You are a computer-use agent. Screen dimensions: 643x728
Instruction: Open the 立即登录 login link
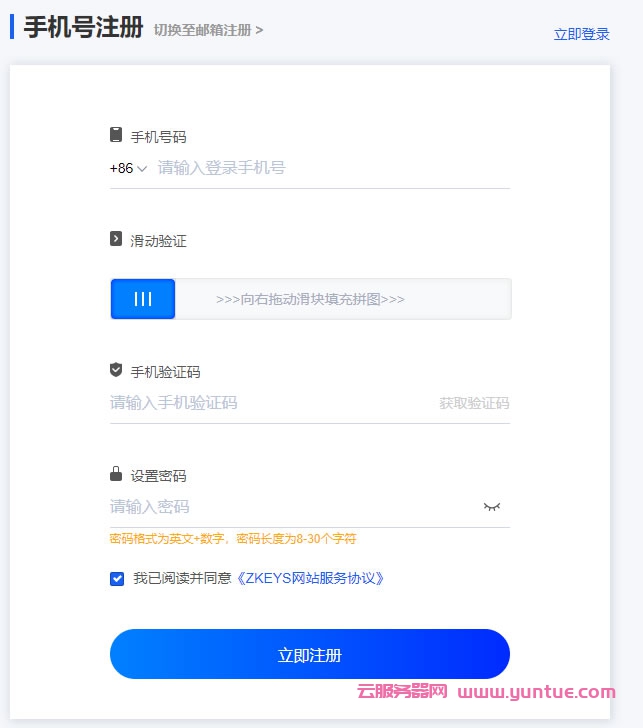[581, 34]
